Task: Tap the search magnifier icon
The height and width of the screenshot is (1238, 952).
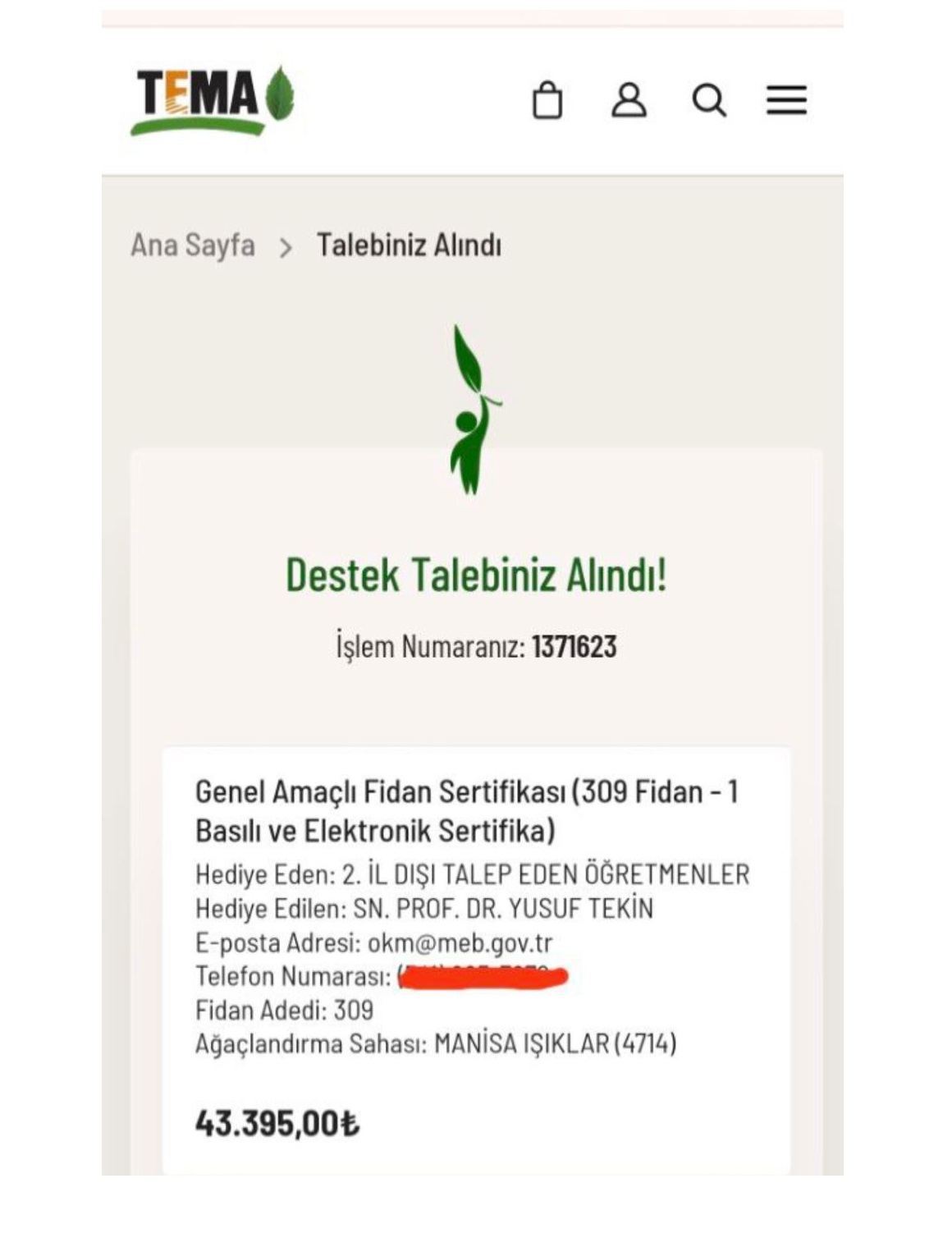Action: coord(709,101)
